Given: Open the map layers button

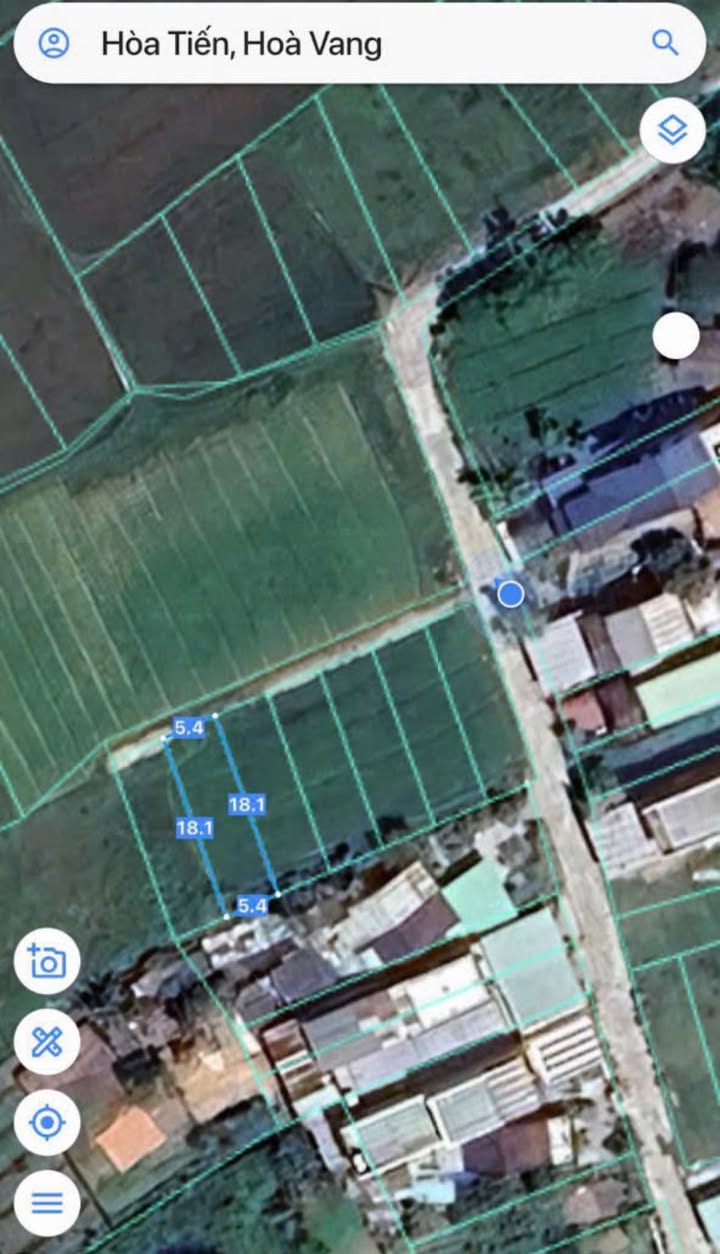Looking at the screenshot, I should coord(673,130).
